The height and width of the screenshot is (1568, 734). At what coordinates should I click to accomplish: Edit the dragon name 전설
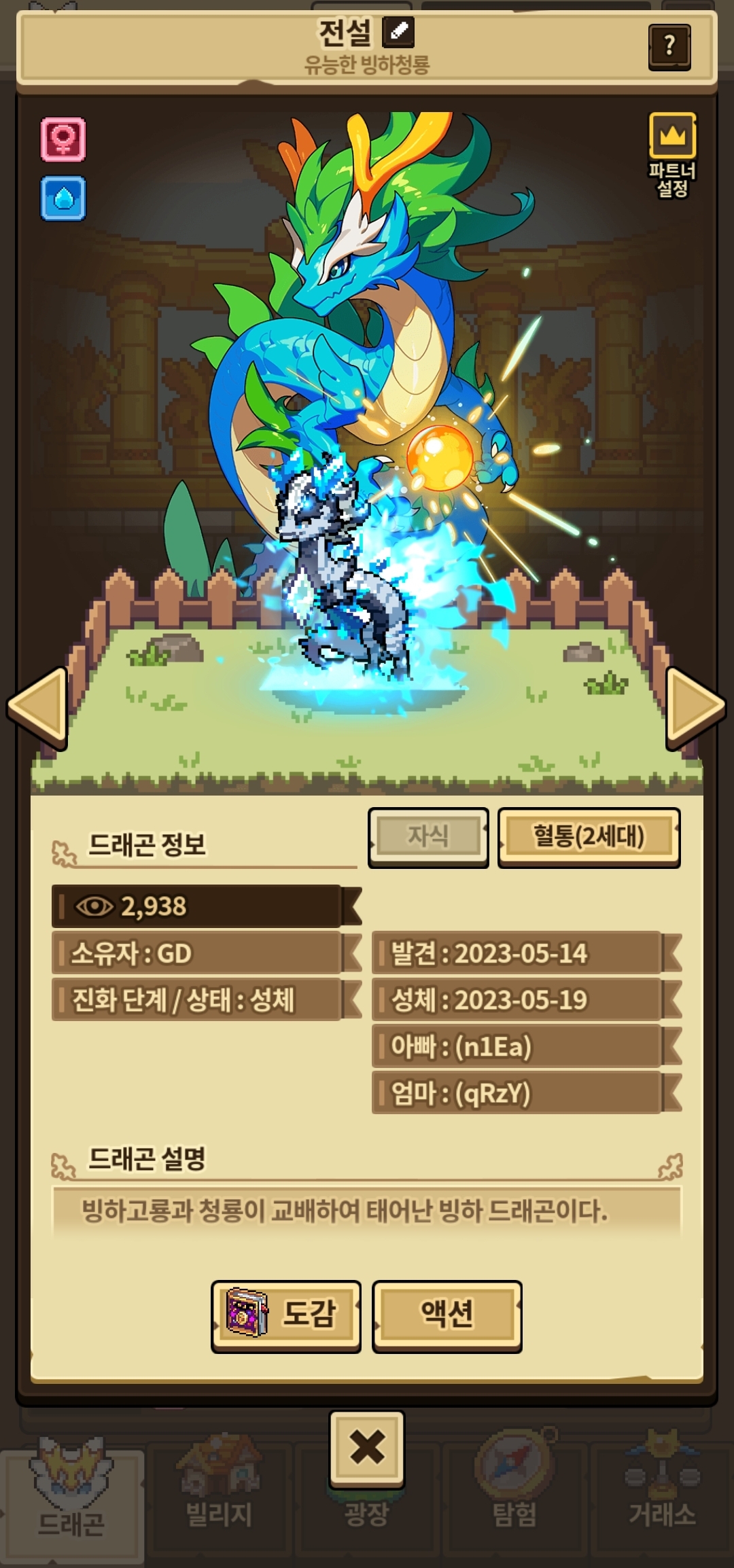398,31
